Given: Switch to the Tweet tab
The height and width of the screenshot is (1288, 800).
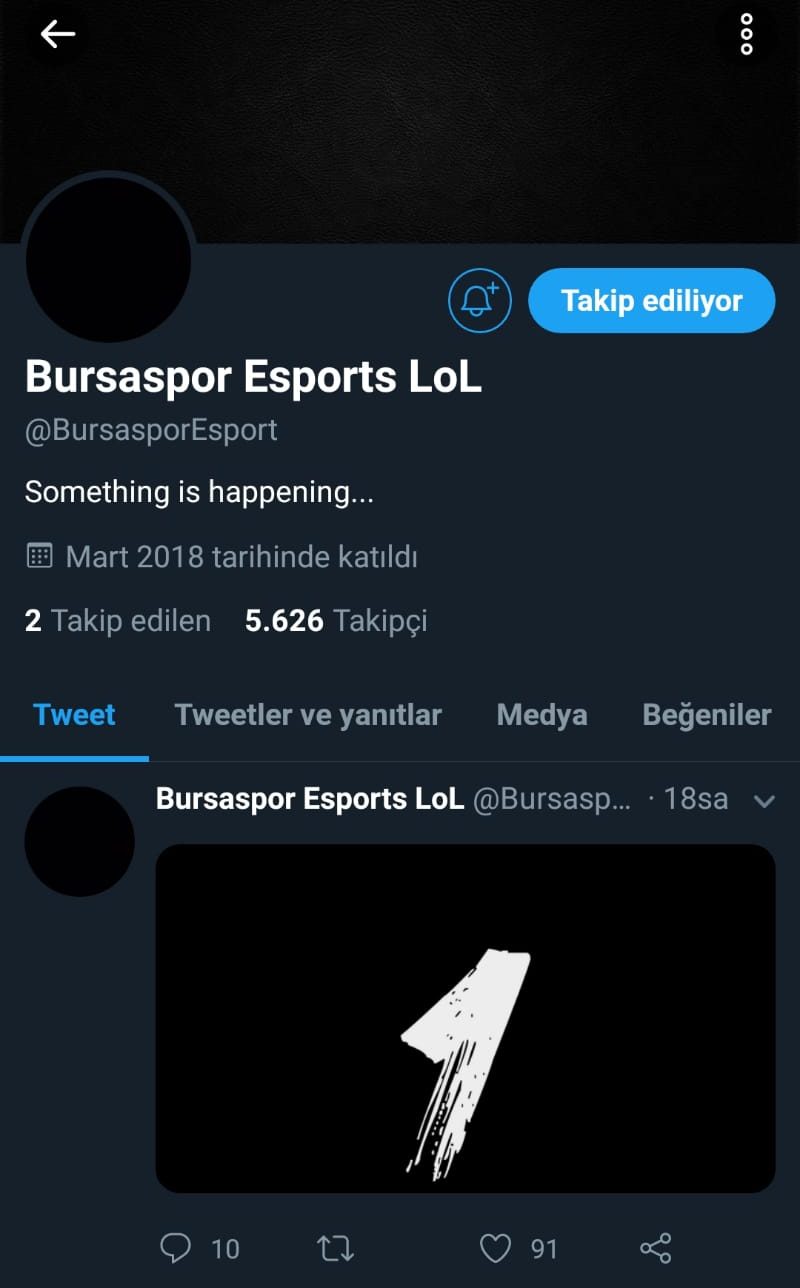Looking at the screenshot, I should (x=74, y=715).
